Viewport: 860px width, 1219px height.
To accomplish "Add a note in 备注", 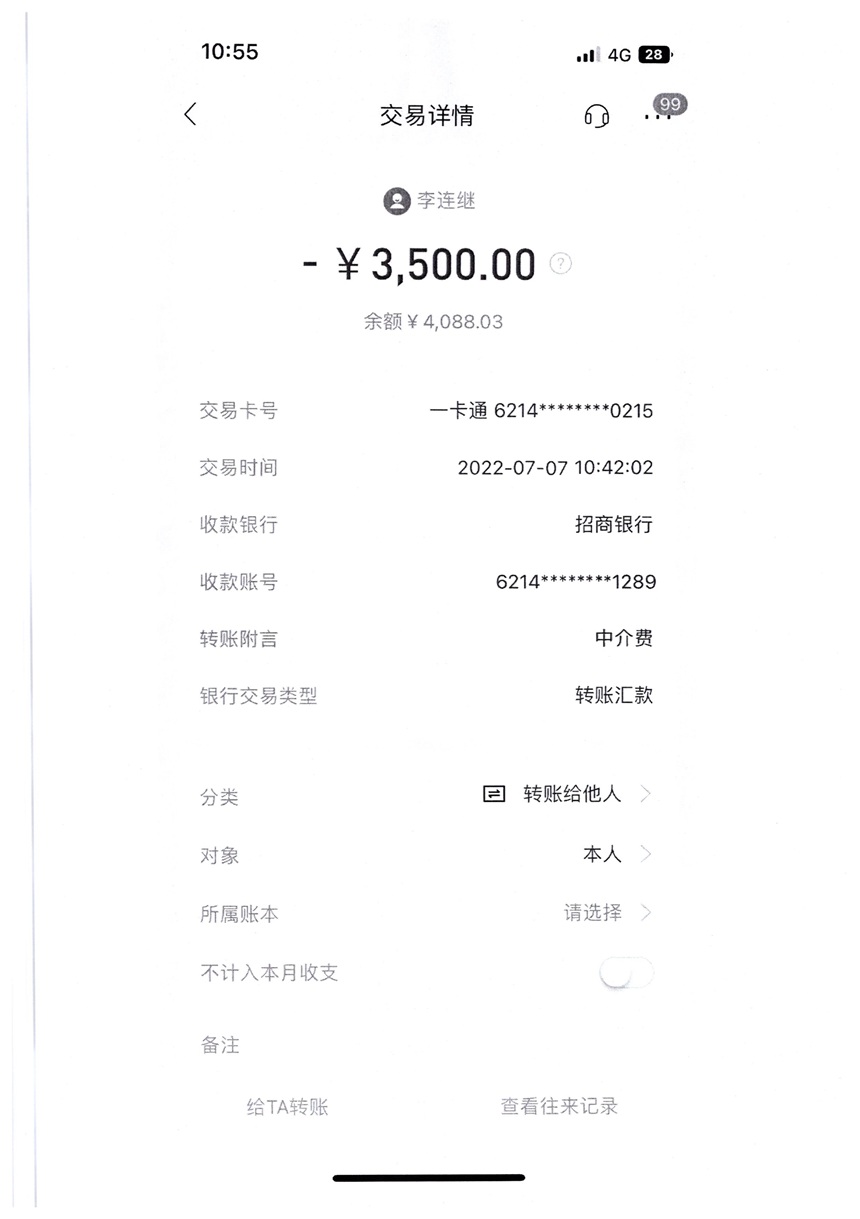I will [430, 1046].
